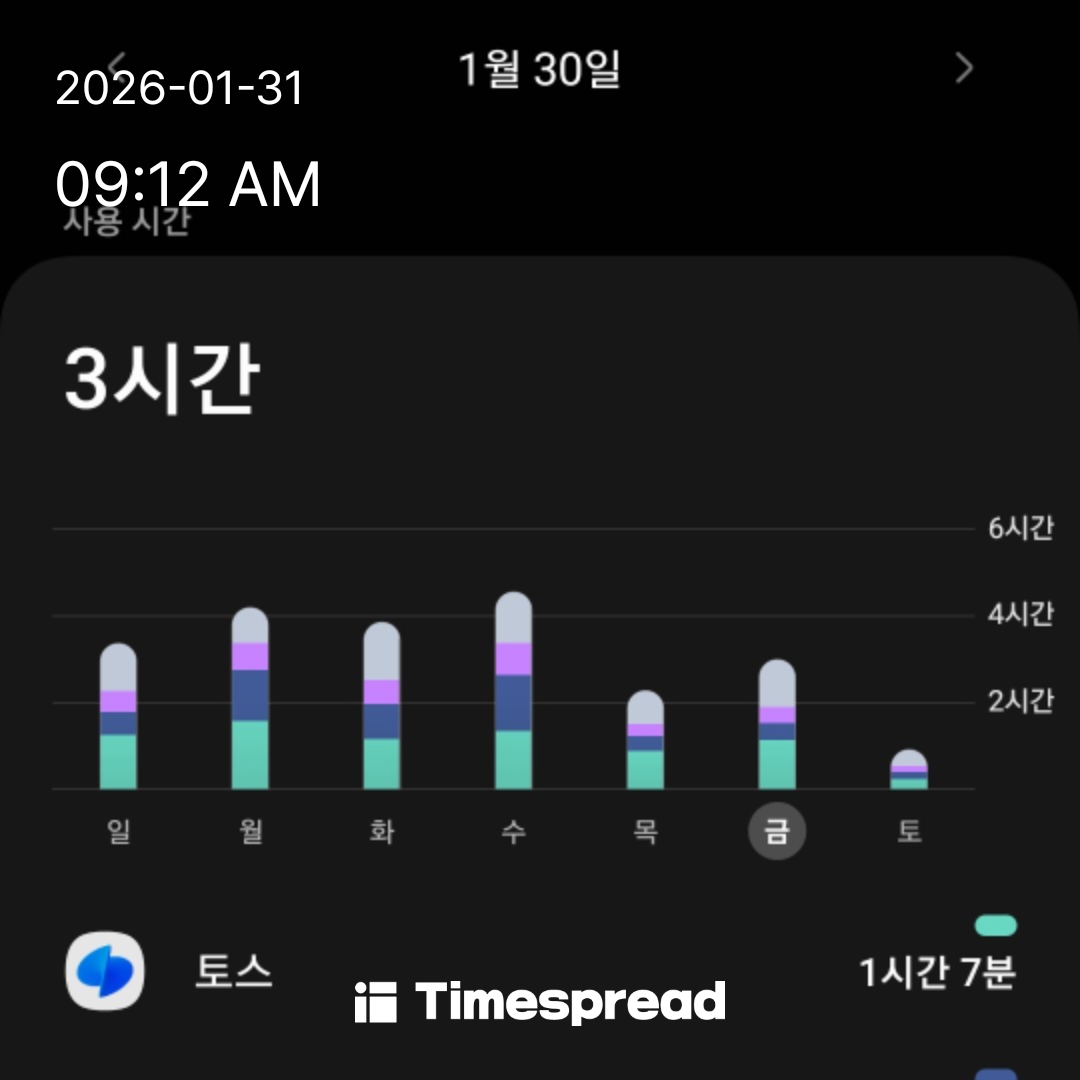
Task: View Thursday (목) usage bar
Action: pos(645,741)
